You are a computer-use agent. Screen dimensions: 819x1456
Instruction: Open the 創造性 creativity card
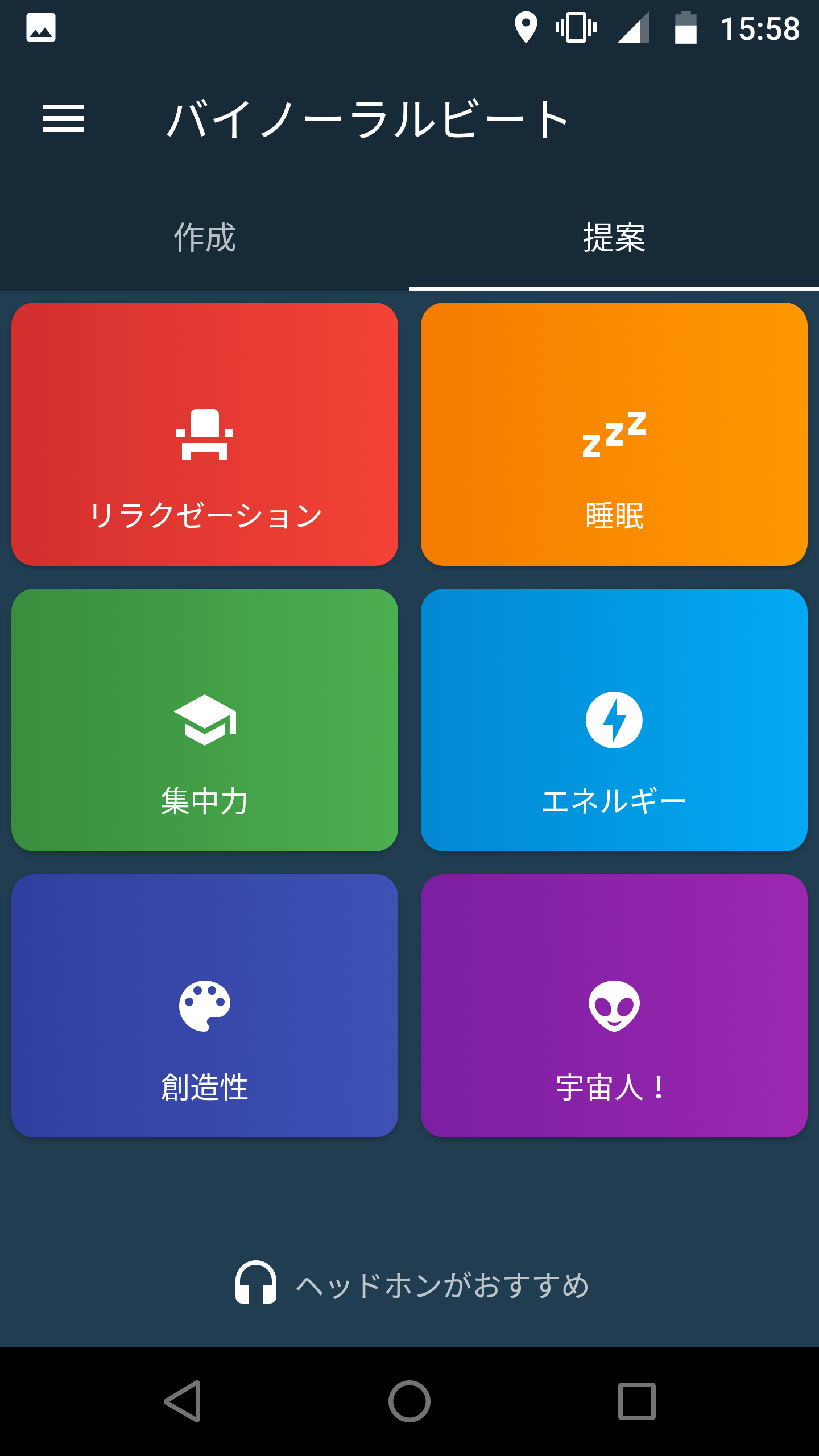[x=205, y=1006]
